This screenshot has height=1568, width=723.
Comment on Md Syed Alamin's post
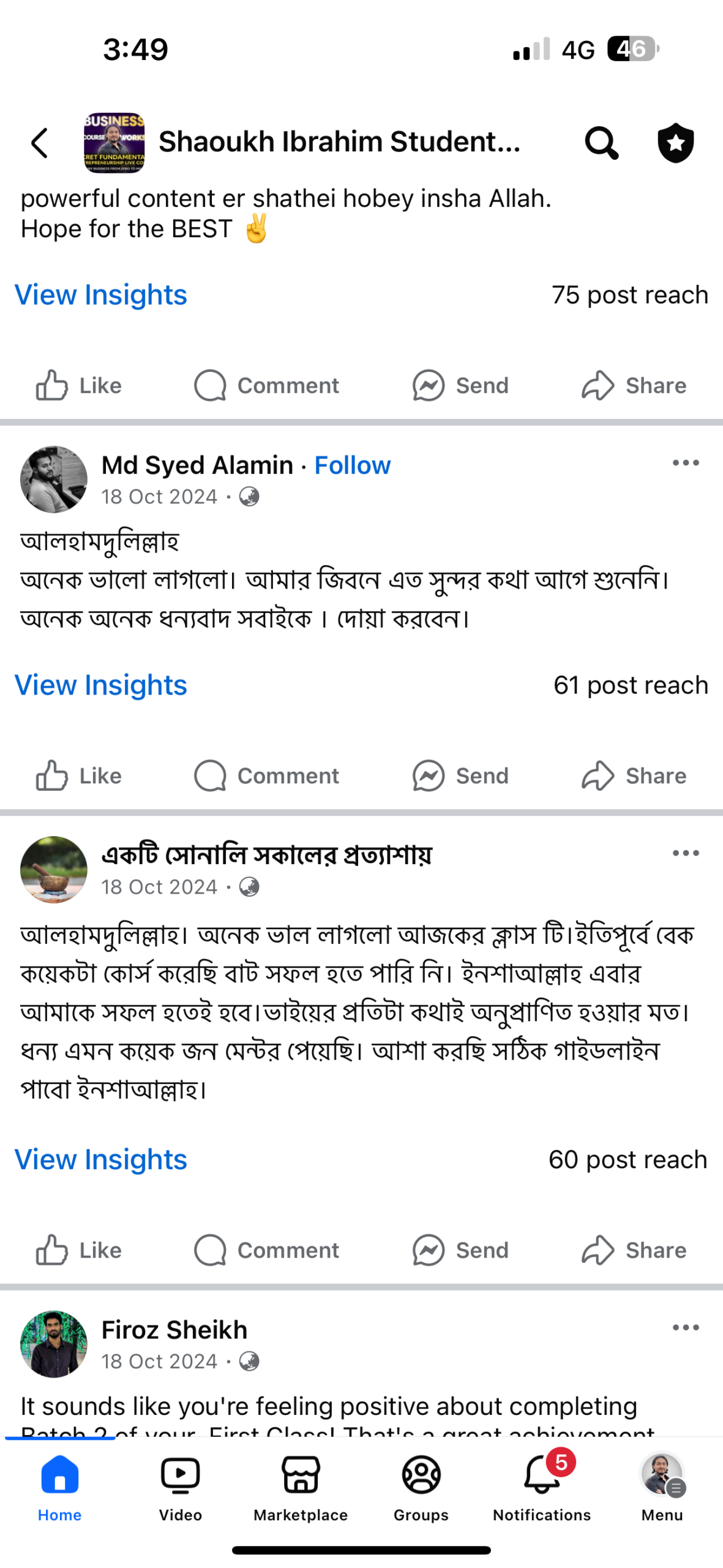coord(266,776)
